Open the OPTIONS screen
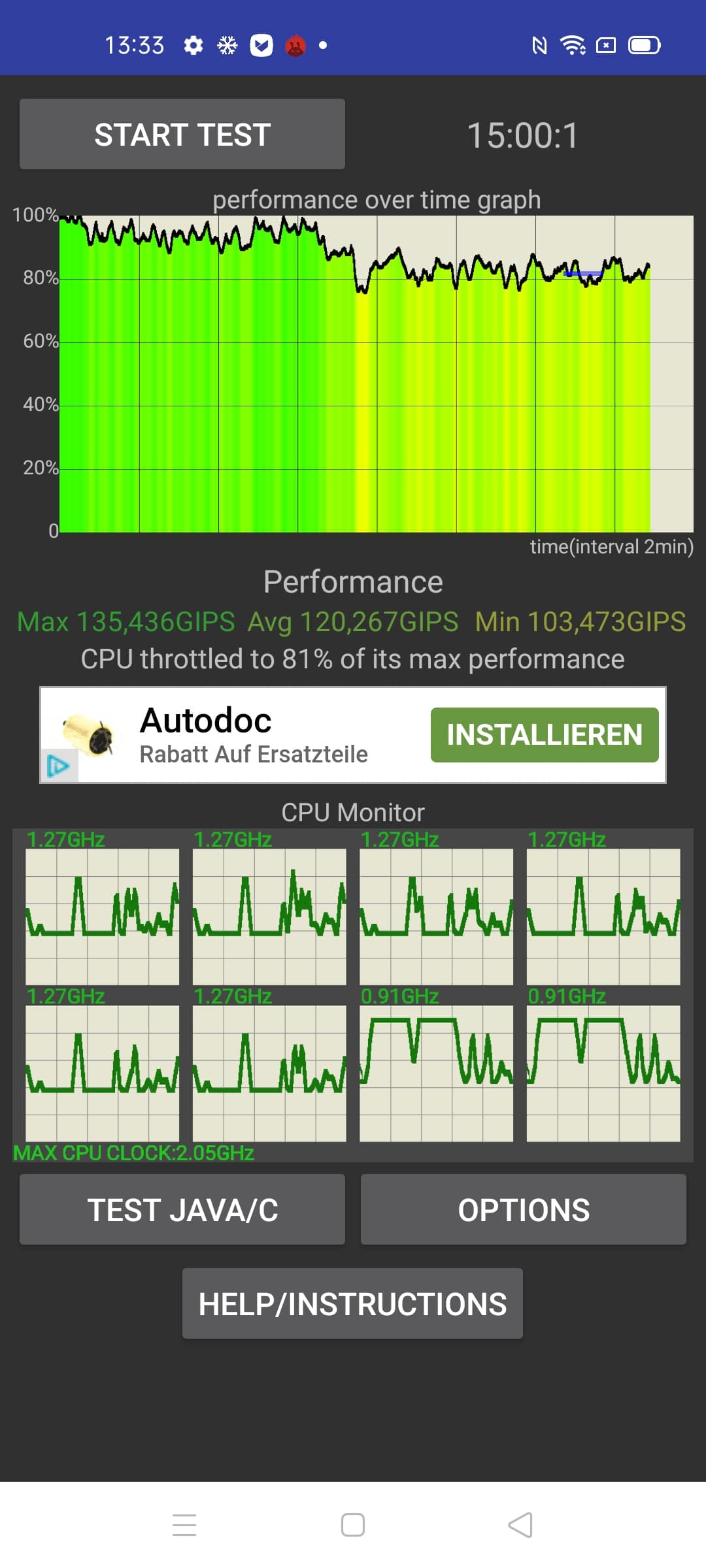Image resolution: width=706 pixels, height=1568 pixels. coord(524,1209)
